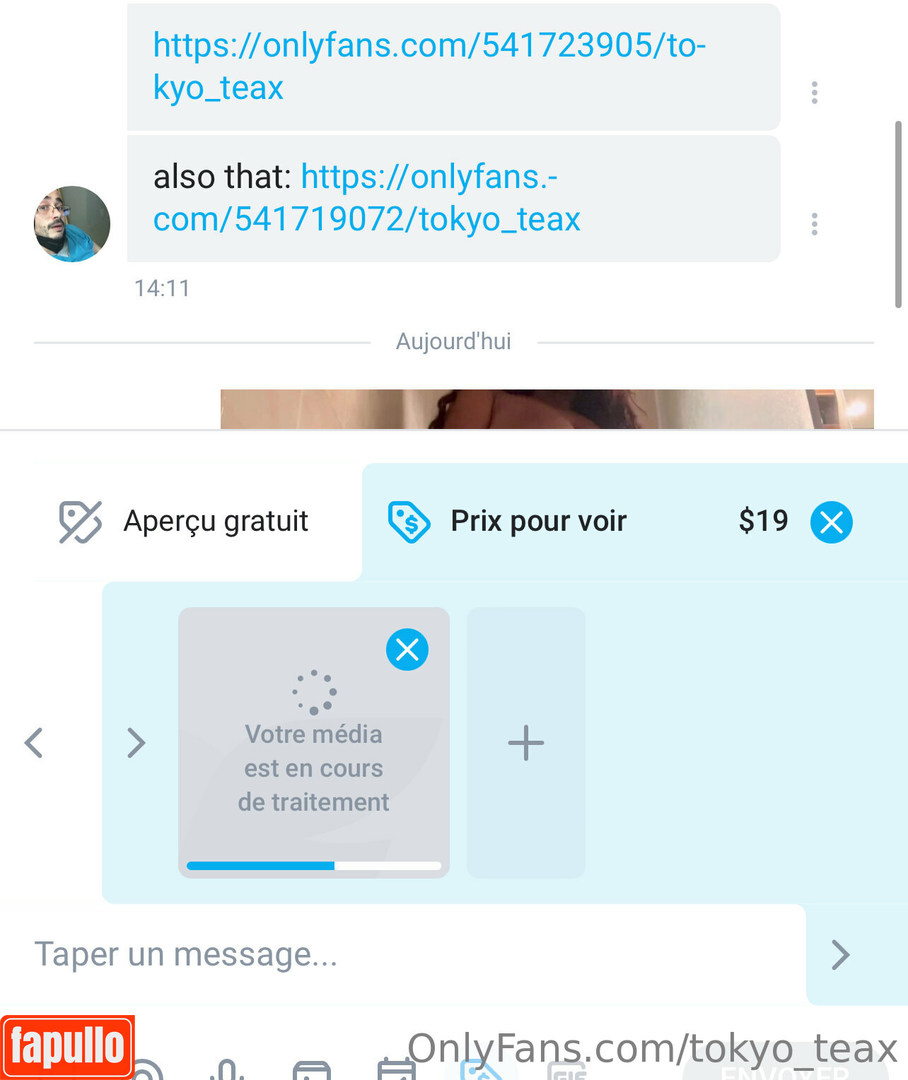The width and height of the screenshot is (908, 1080).
Task: Go to the previous media with left chevron
Action: [34, 743]
